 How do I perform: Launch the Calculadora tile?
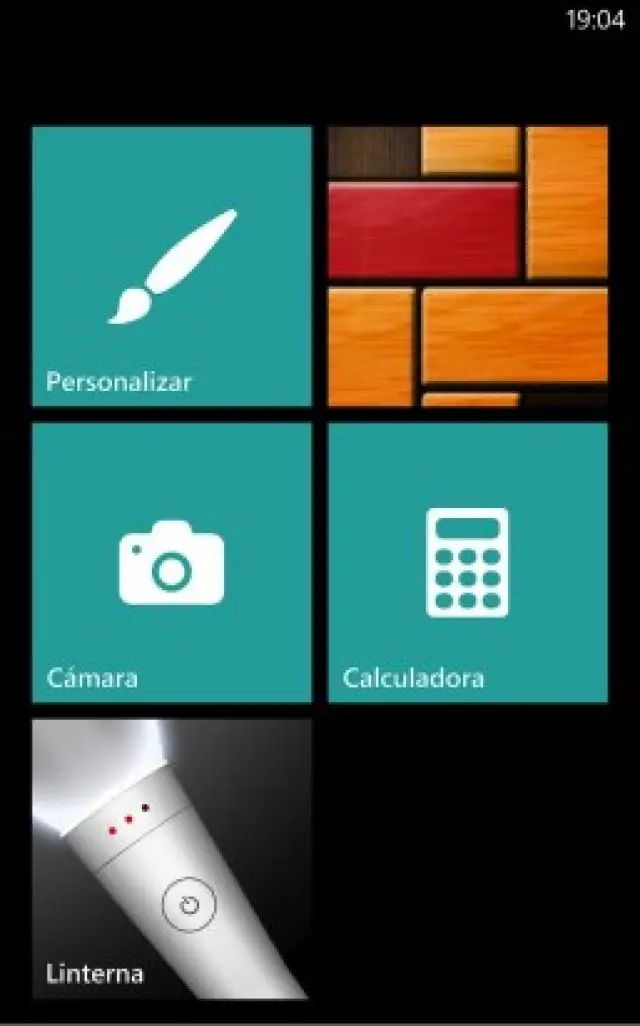point(467,562)
